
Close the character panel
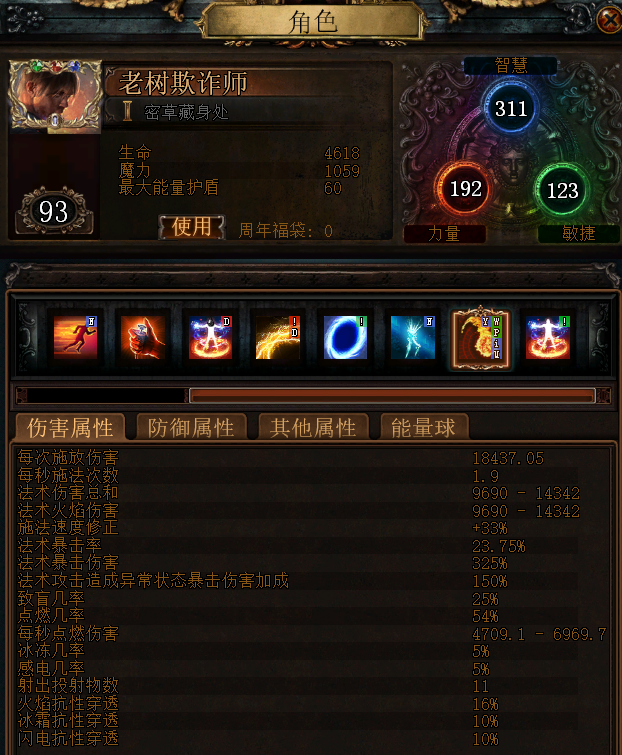(x=608, y=19)
